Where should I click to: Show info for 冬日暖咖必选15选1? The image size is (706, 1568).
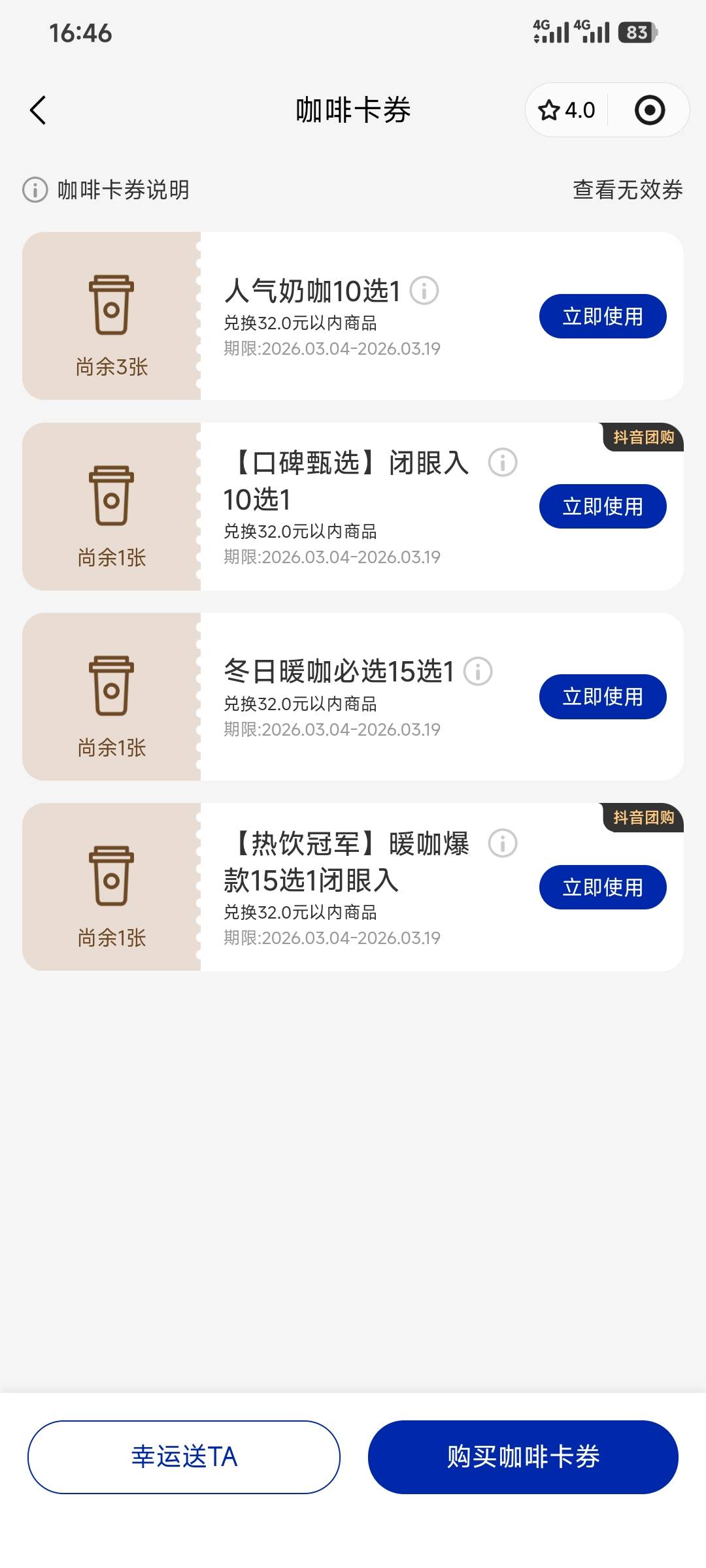pyautogui.click(x=478, y=671)
